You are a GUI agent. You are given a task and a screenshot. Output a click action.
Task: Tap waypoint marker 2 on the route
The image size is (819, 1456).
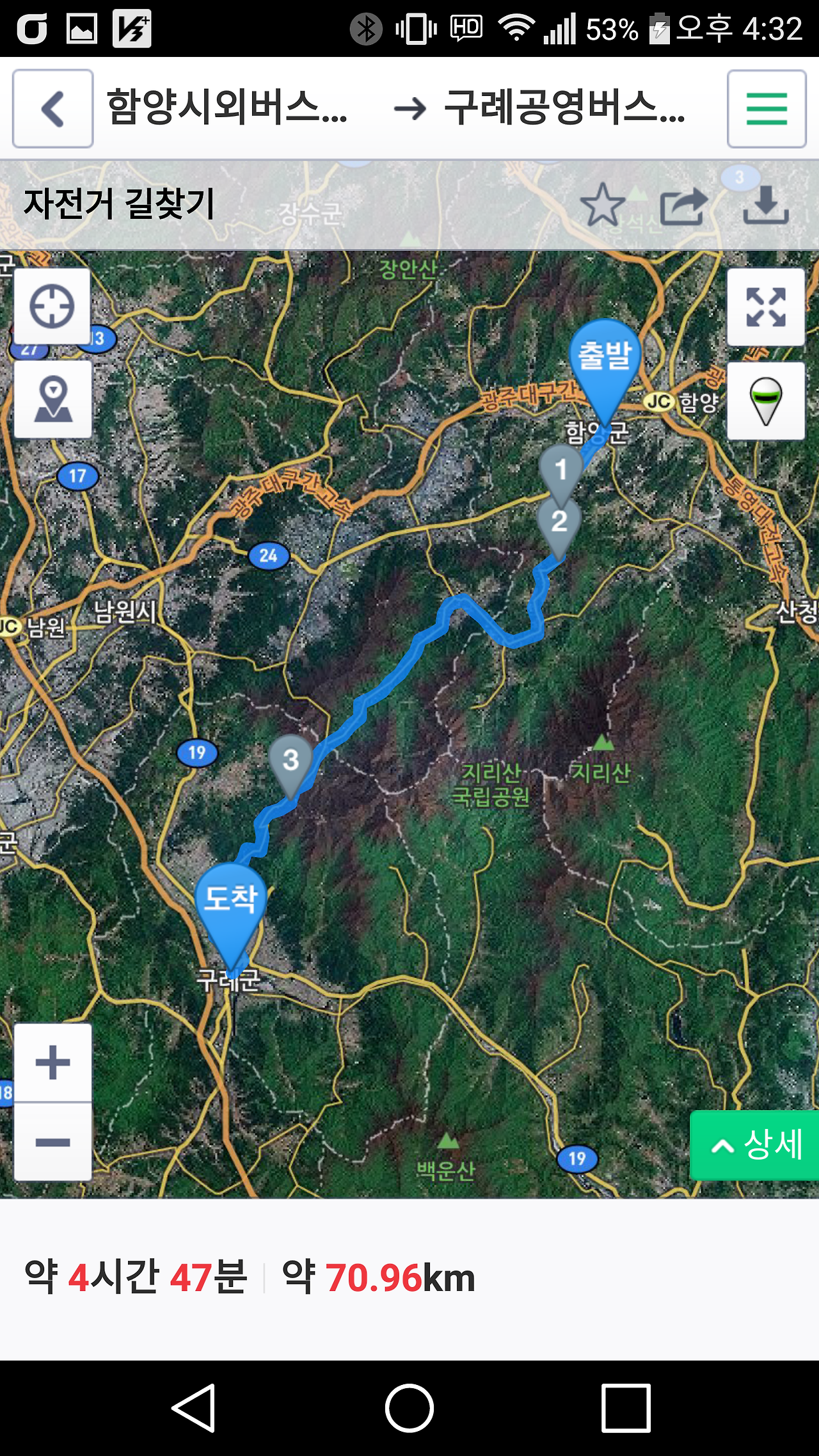[x=559, y=522]
